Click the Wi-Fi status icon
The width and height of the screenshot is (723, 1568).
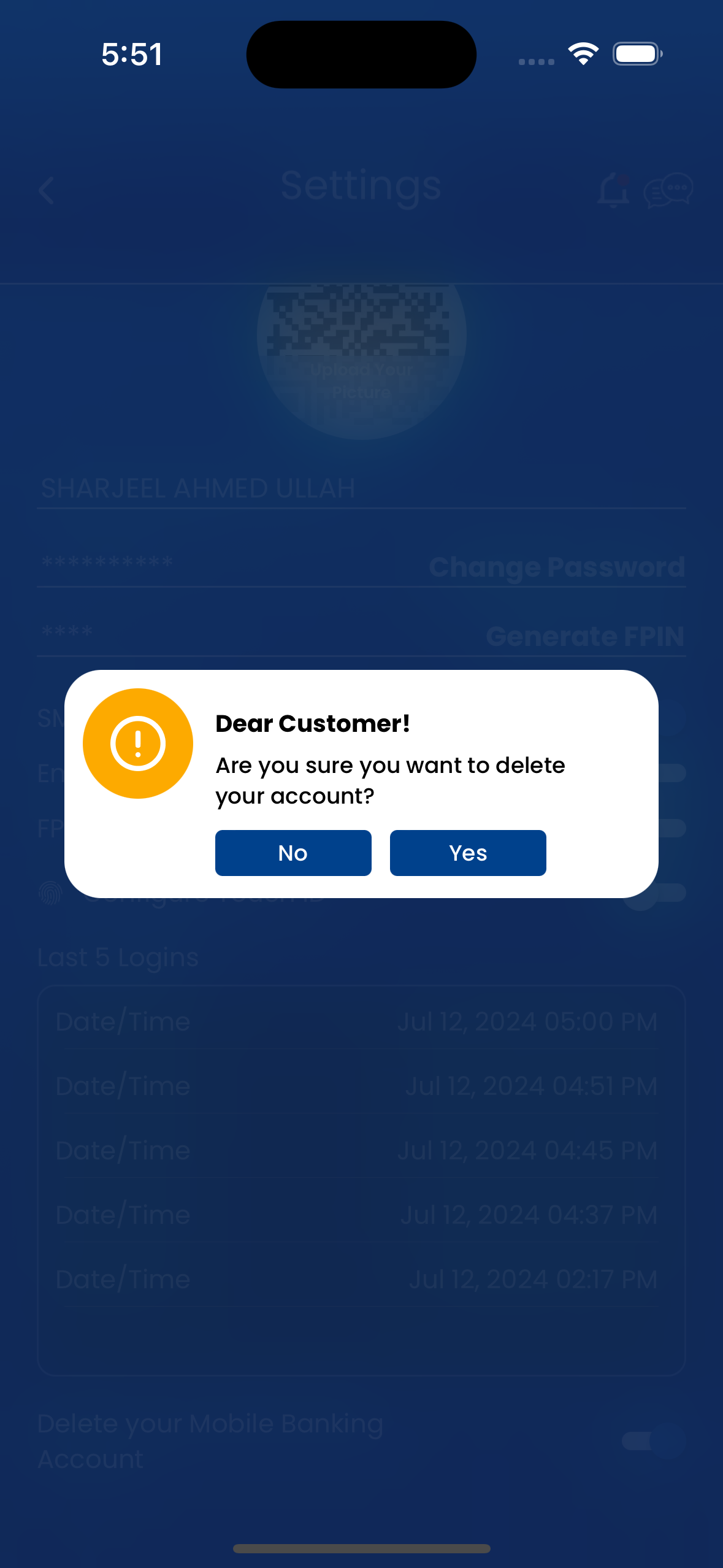coord(583,53)
